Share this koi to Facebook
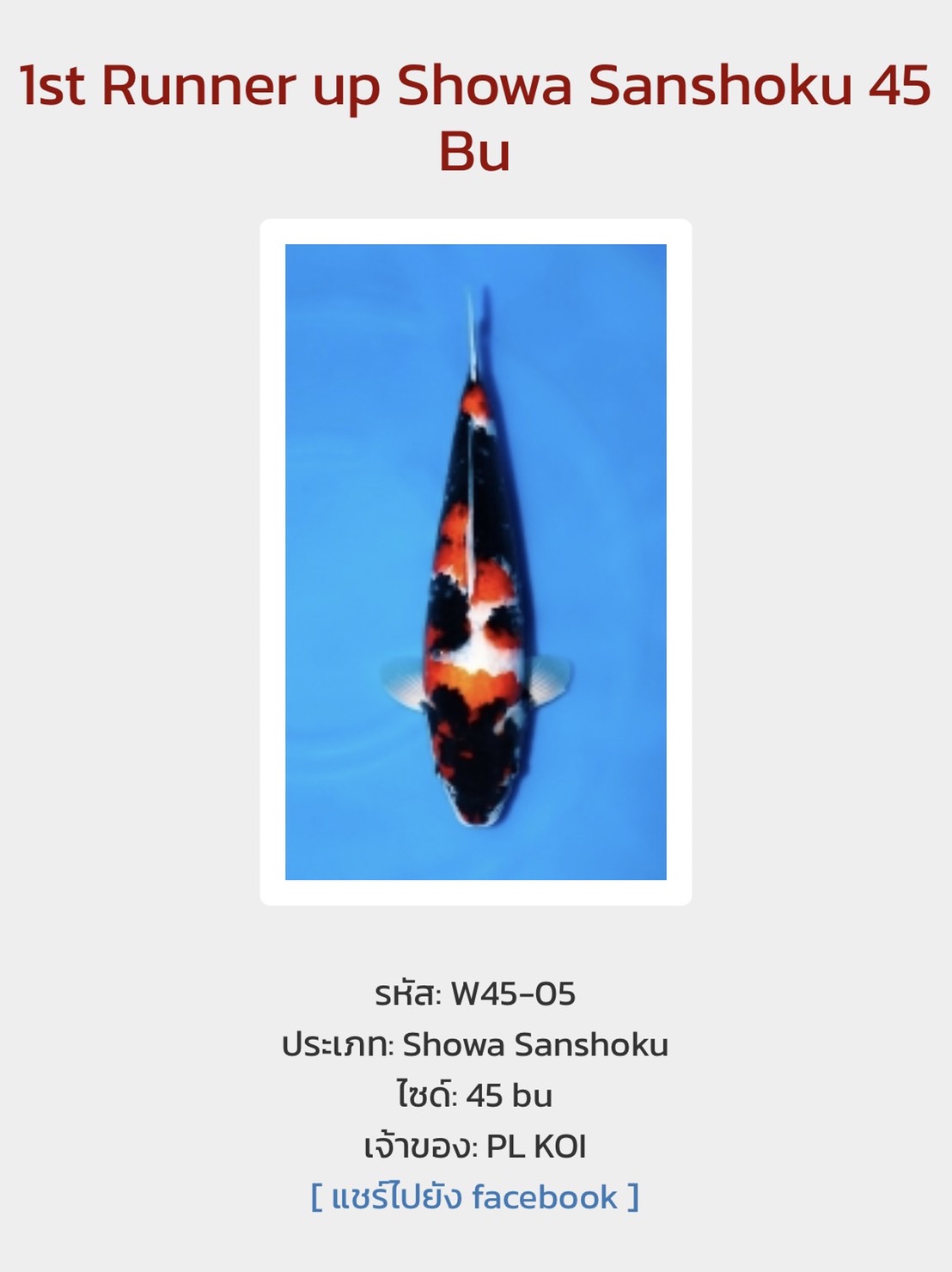 click(474, 1196)
